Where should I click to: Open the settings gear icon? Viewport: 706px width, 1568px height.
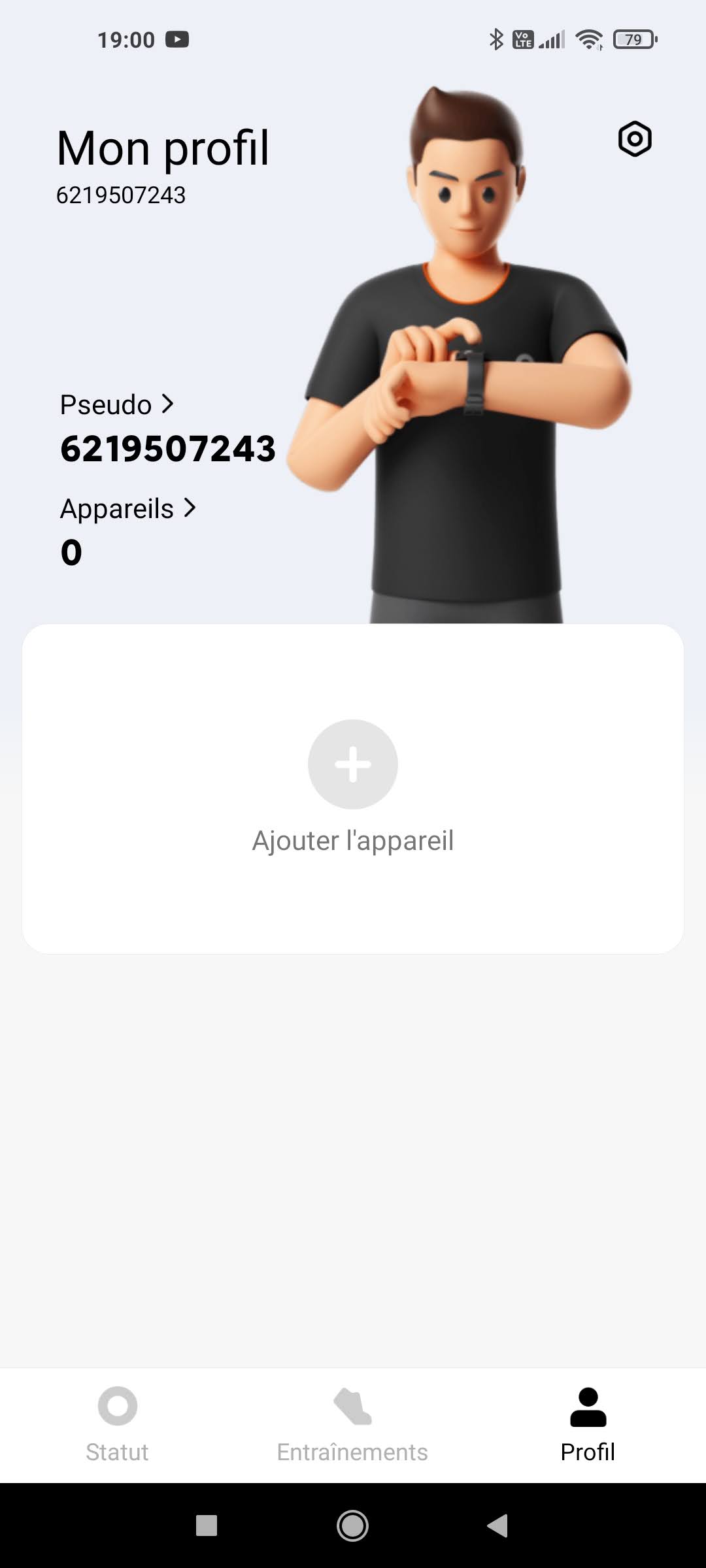pos(635,139)
